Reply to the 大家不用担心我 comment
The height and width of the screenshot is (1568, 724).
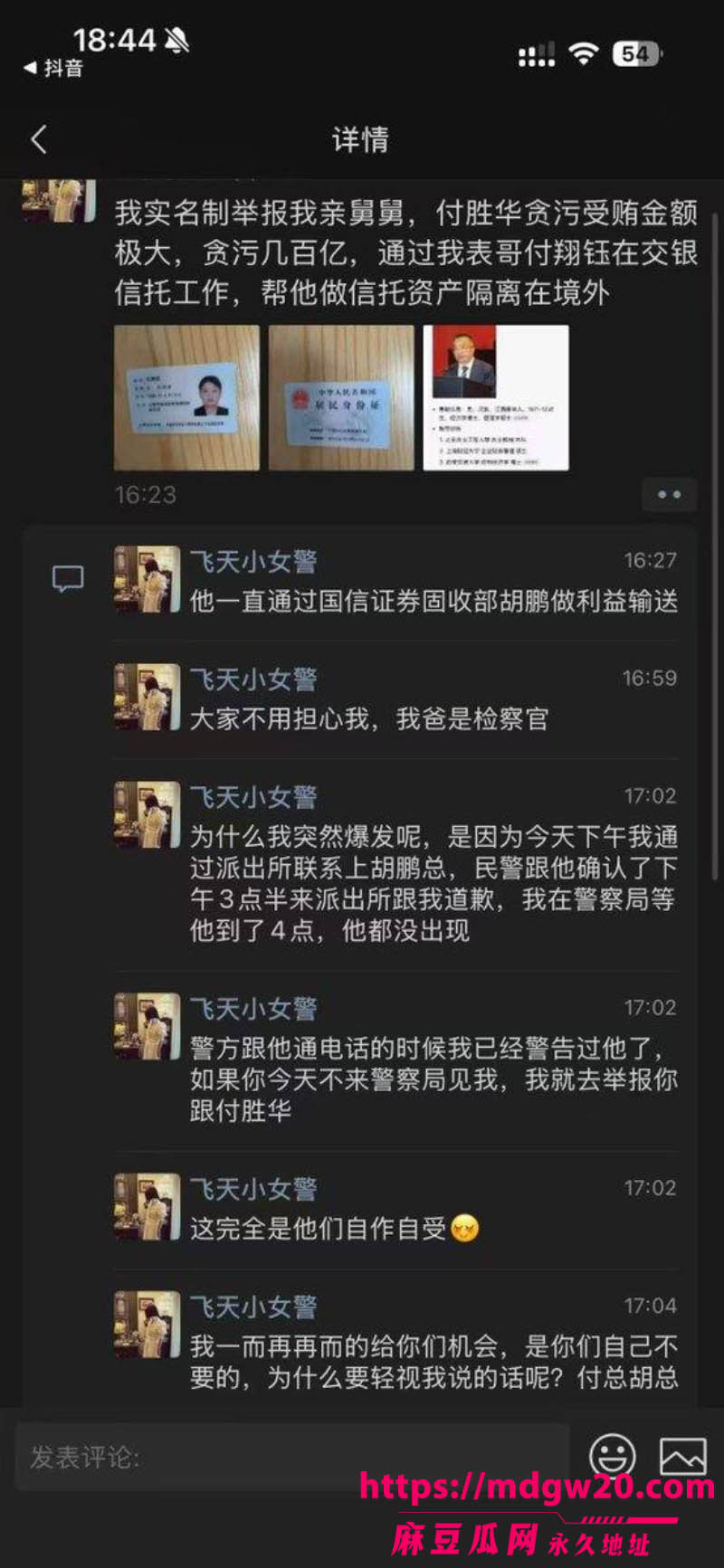point(369,719)
